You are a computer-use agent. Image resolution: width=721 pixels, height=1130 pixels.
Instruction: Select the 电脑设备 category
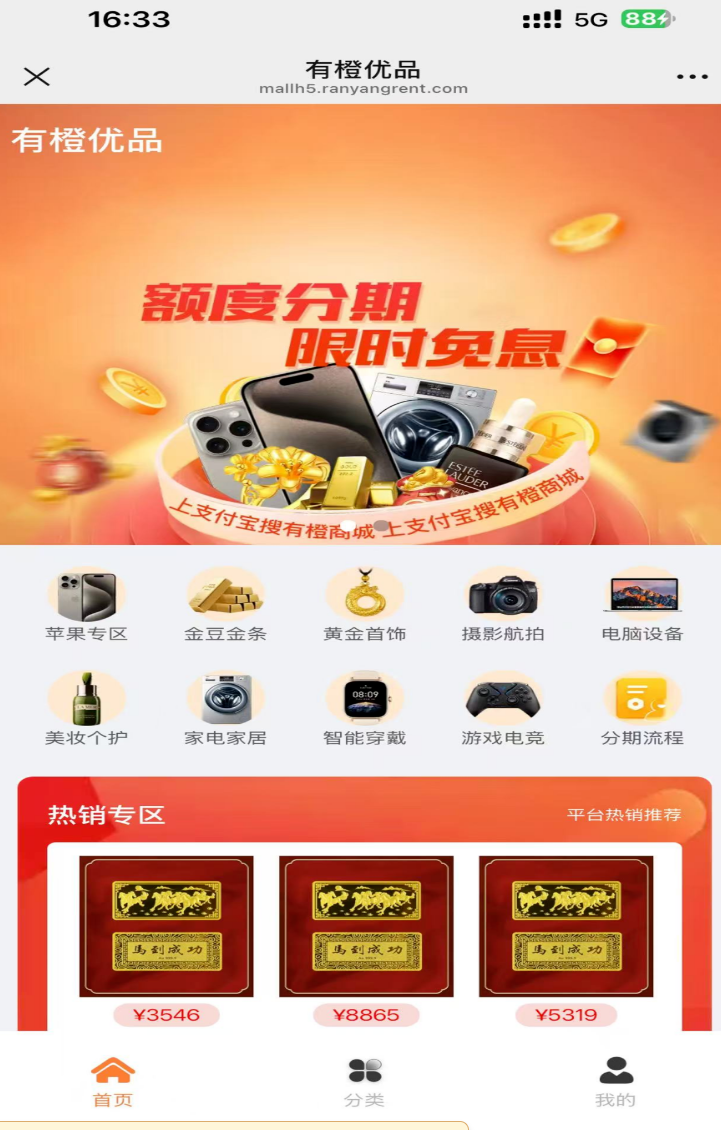(x=641, y=604)
